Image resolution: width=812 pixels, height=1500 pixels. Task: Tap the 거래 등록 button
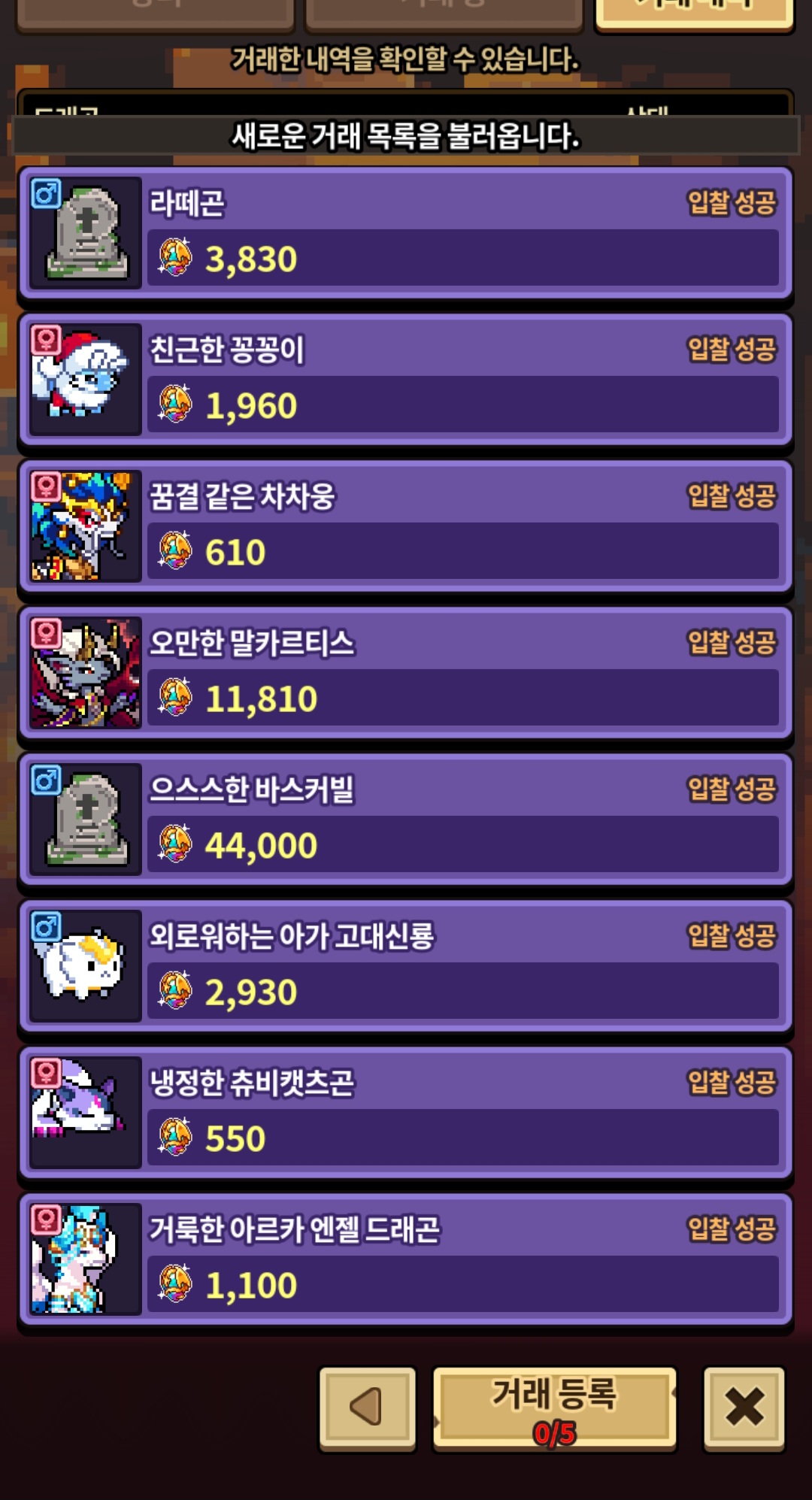coord(554,1408)
